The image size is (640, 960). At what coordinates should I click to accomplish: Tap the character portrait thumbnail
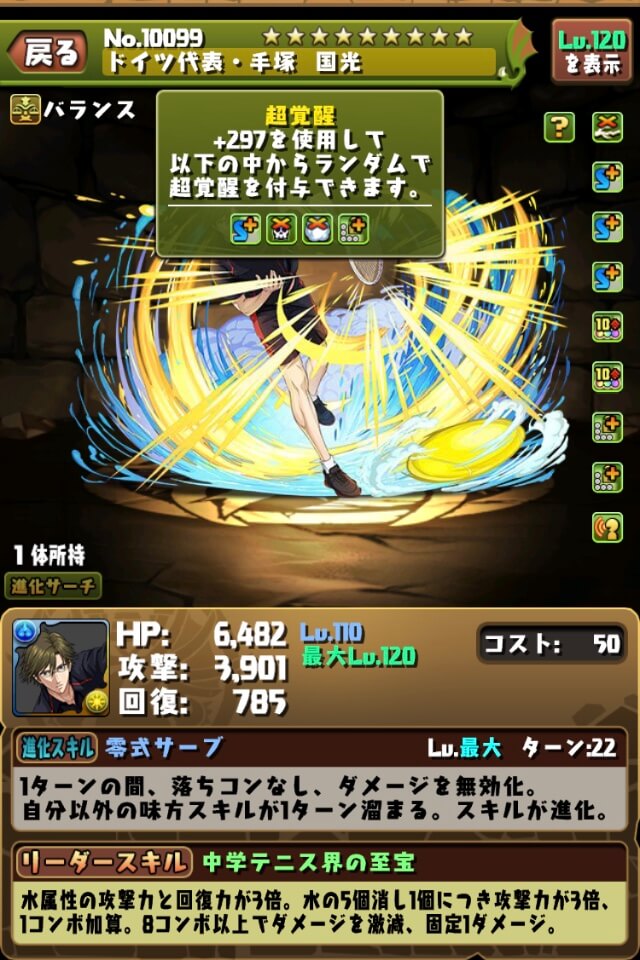point(61,668)
